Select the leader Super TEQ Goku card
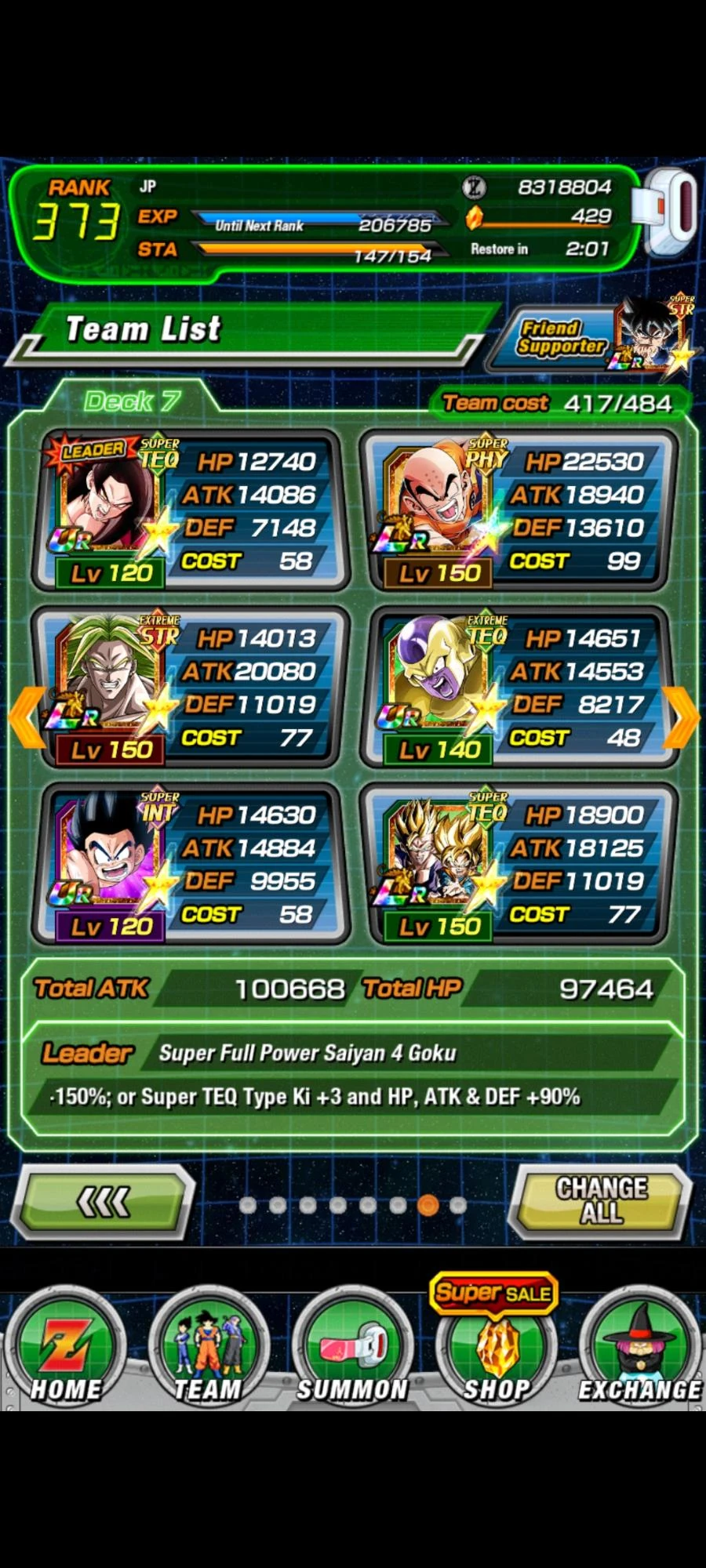The image size is (706, 1568). (x=189, y=510)
